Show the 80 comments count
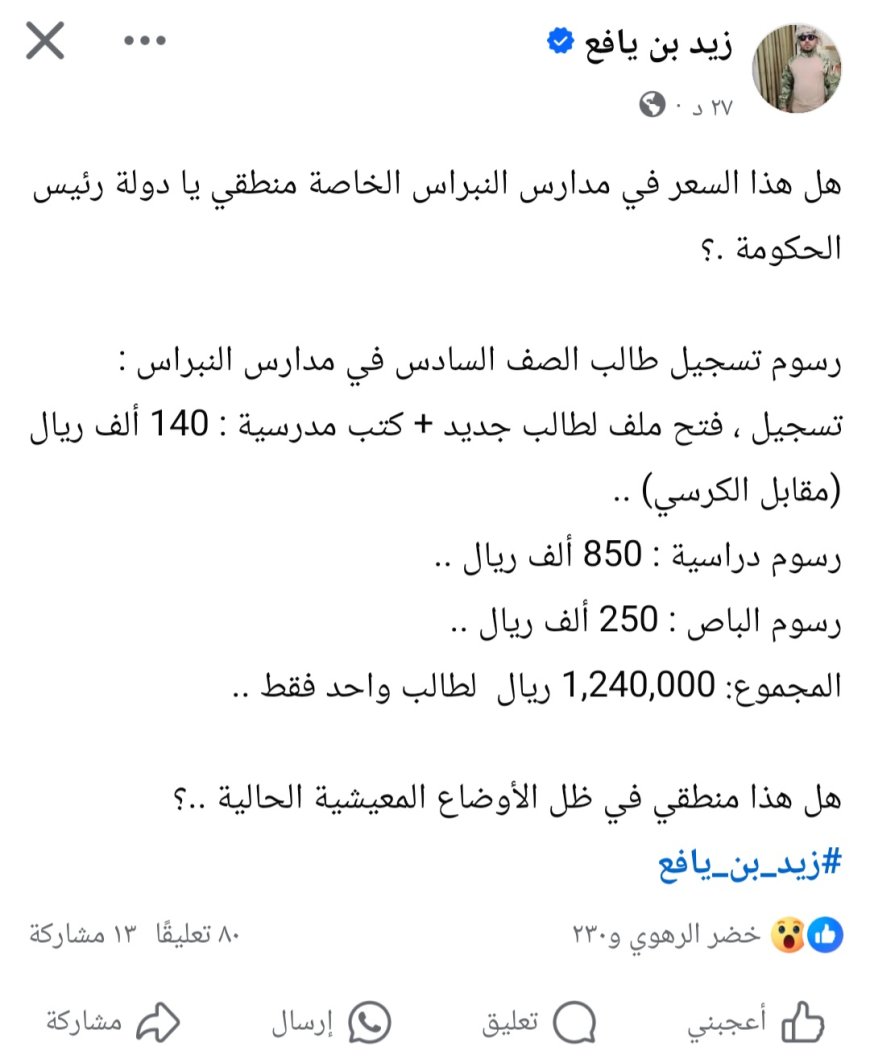Image resolution: width=870 pixels, height=1059 pixels. tap(199, 935)
